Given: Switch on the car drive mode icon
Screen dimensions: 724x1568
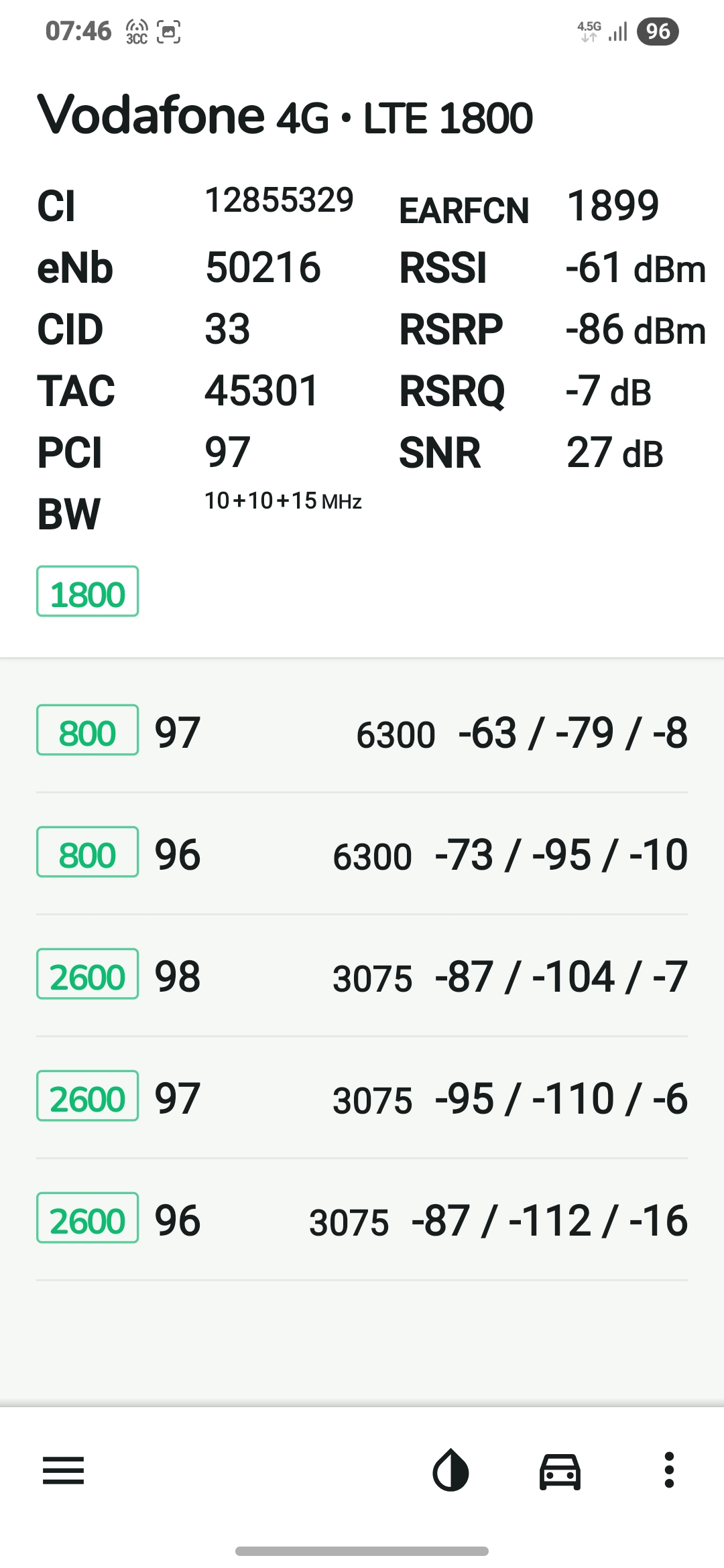Looking at the screenshot, I should (560, 1471).
